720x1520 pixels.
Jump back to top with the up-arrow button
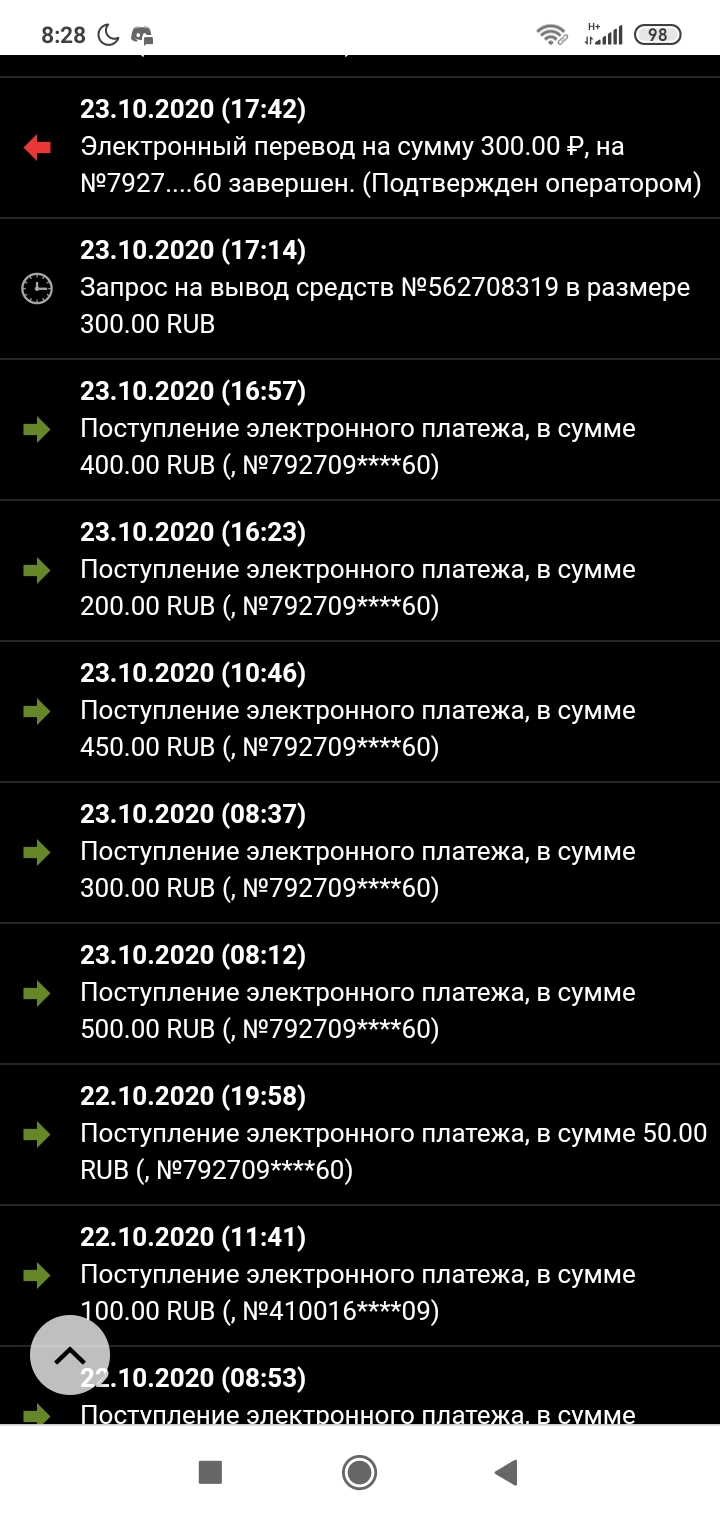click(x=70, y=1355)
